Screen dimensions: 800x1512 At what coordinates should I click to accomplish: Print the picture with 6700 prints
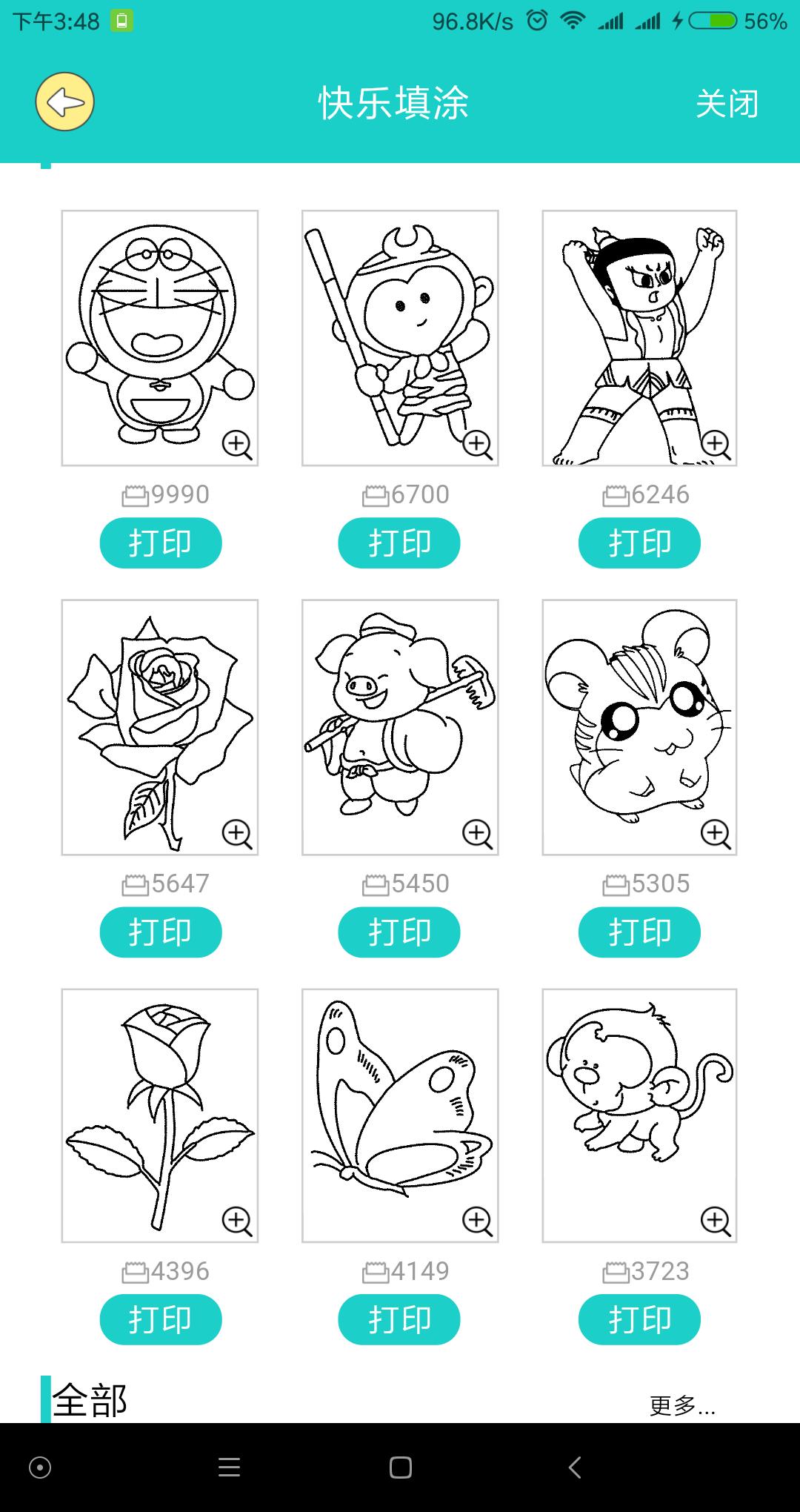tap(399, 543)
